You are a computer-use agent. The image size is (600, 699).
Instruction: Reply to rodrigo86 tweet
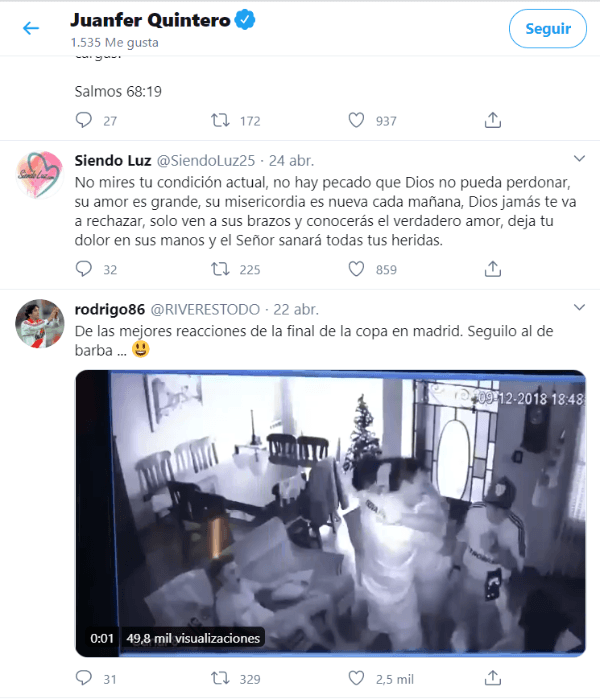click(x=85, y=679)
